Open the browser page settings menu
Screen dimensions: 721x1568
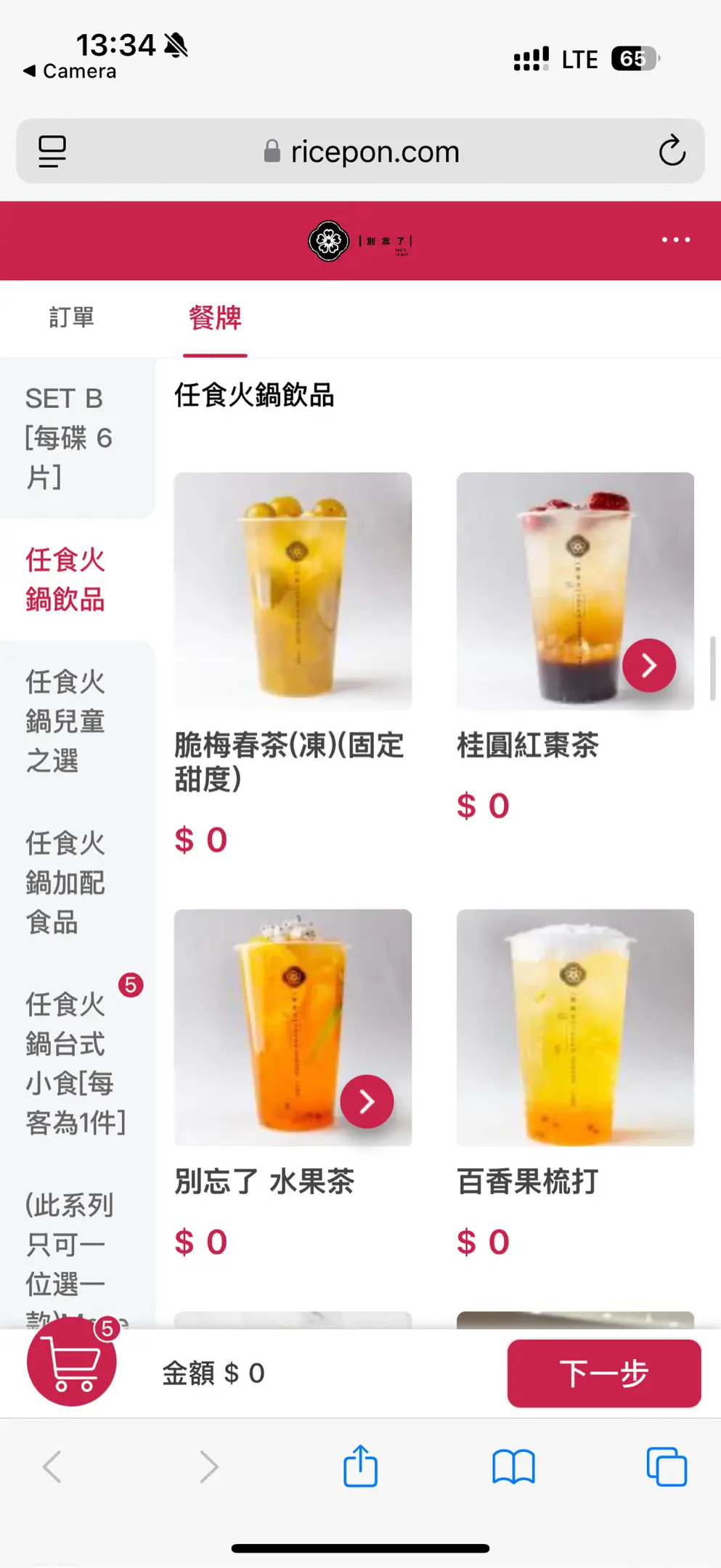[x=52, y=151]
